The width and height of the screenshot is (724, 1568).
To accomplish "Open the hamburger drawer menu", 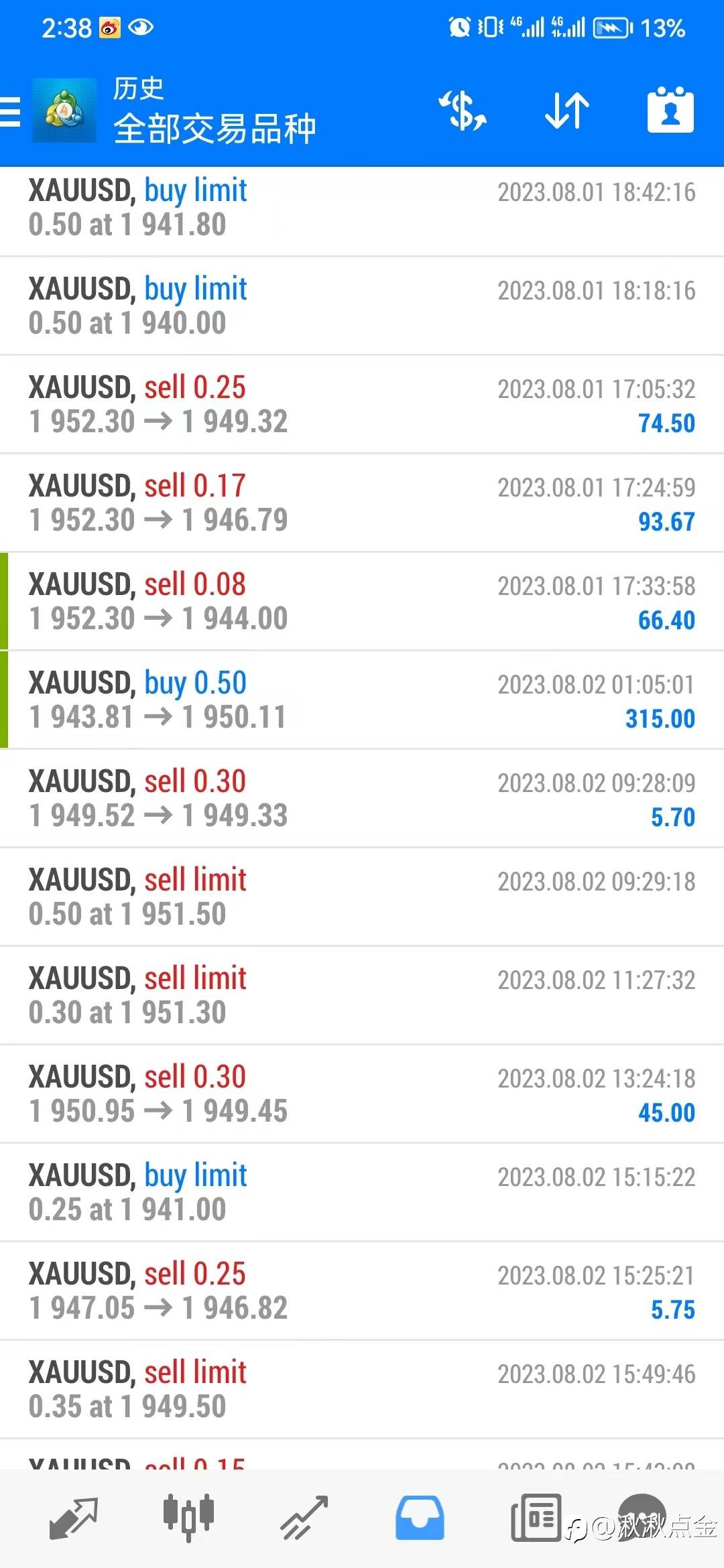I will click(10, 111).
